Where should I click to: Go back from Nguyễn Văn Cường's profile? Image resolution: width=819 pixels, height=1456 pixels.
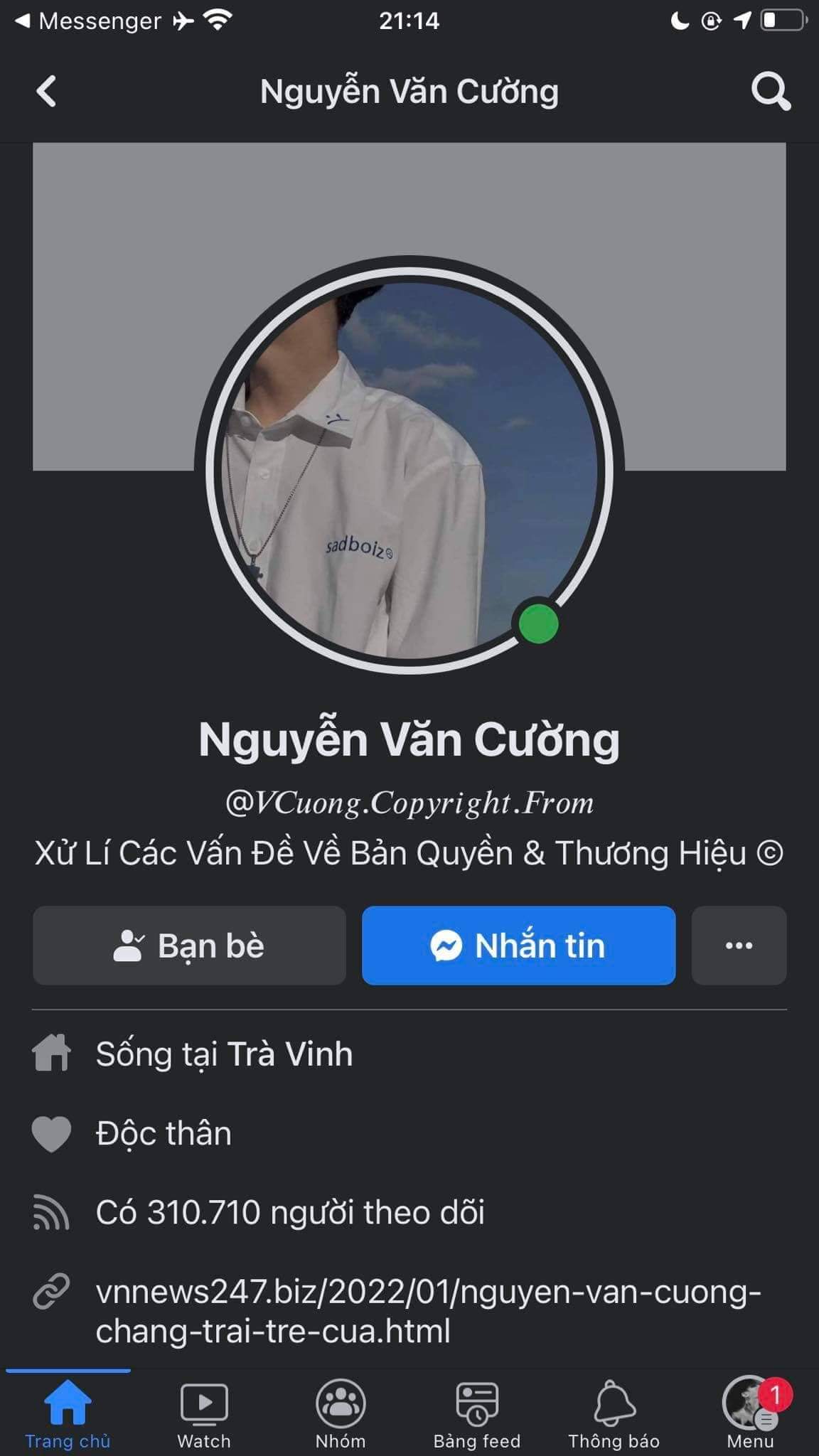pos(46,92)
